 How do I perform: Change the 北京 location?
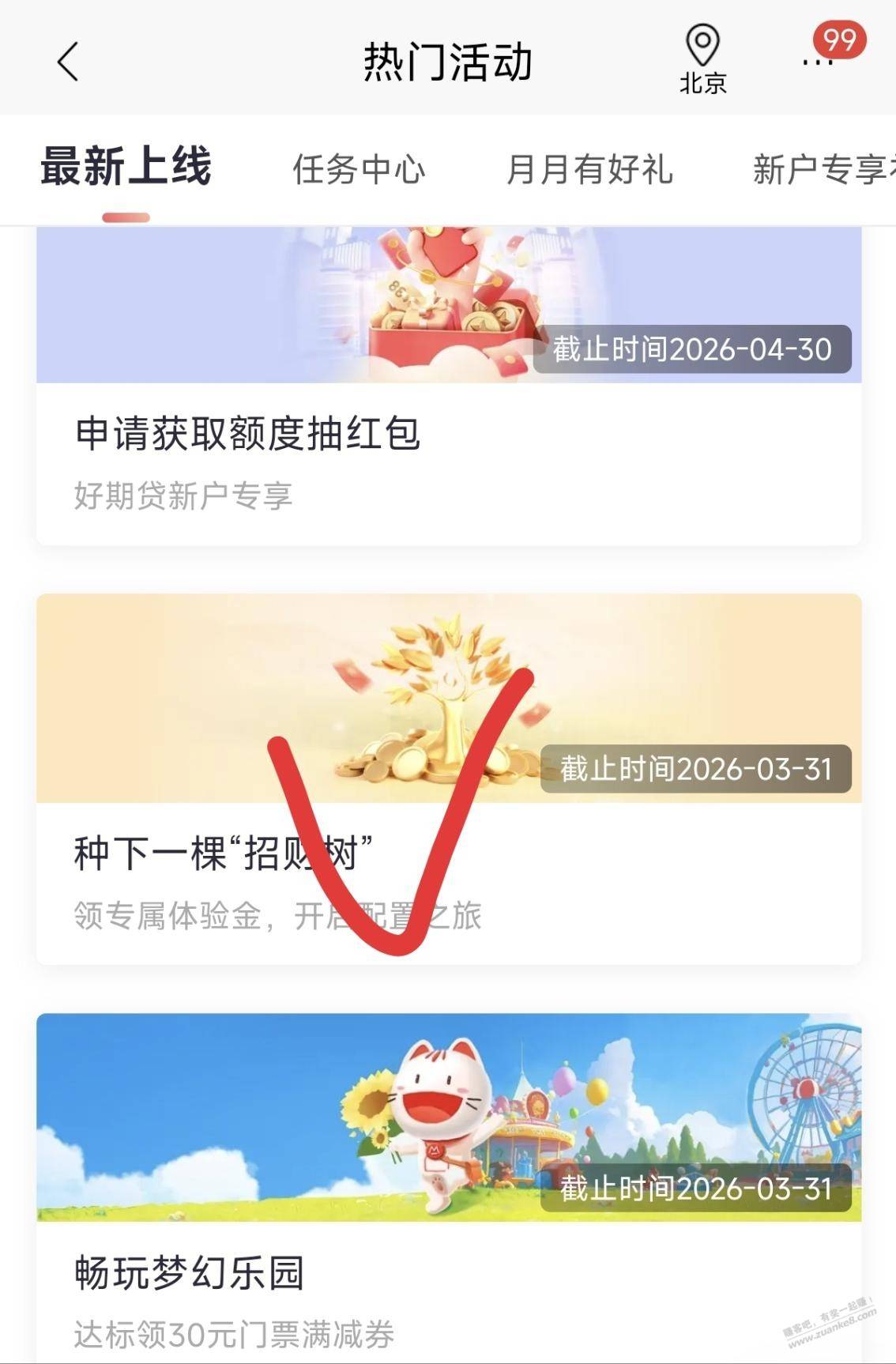click(702, 60)
